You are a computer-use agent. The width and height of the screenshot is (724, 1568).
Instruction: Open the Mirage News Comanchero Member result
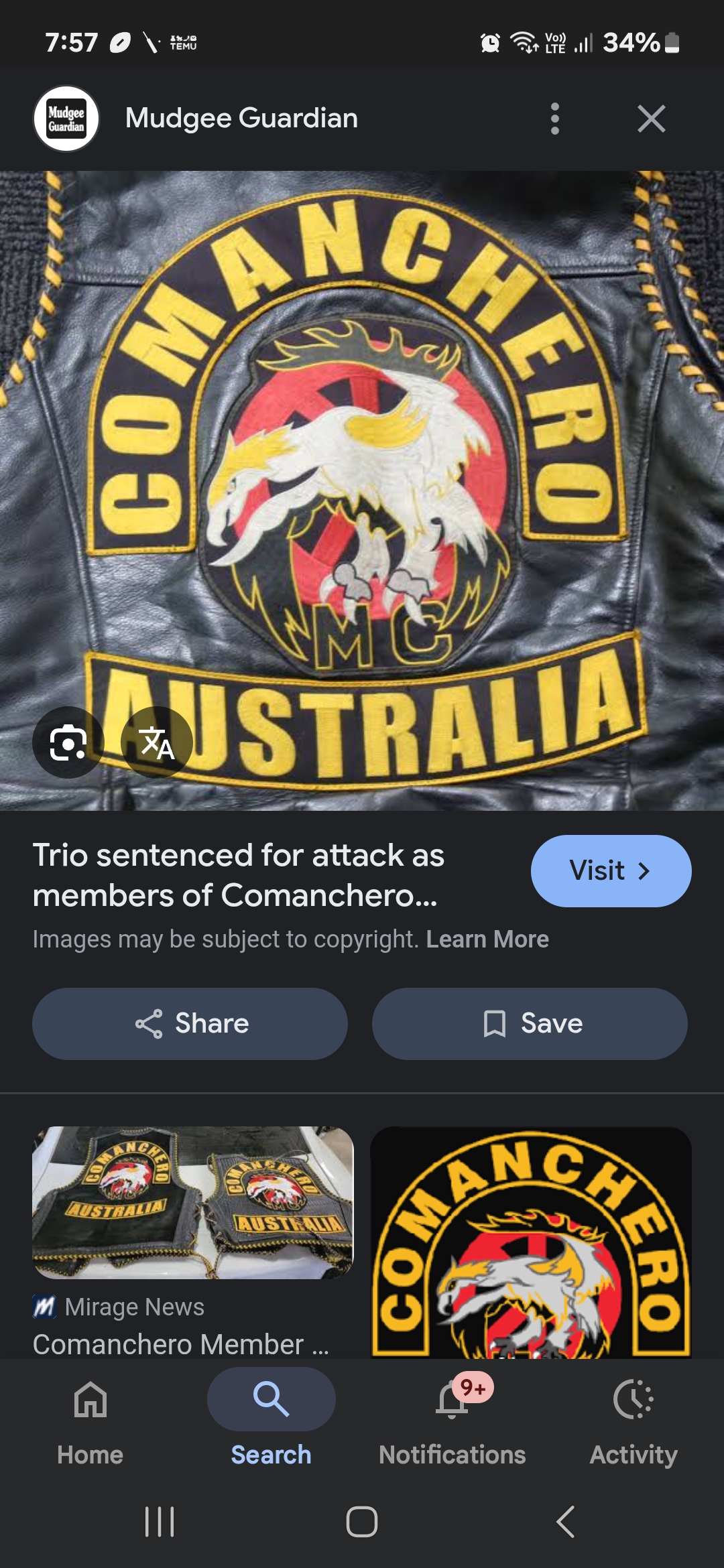click(193, 1242)
